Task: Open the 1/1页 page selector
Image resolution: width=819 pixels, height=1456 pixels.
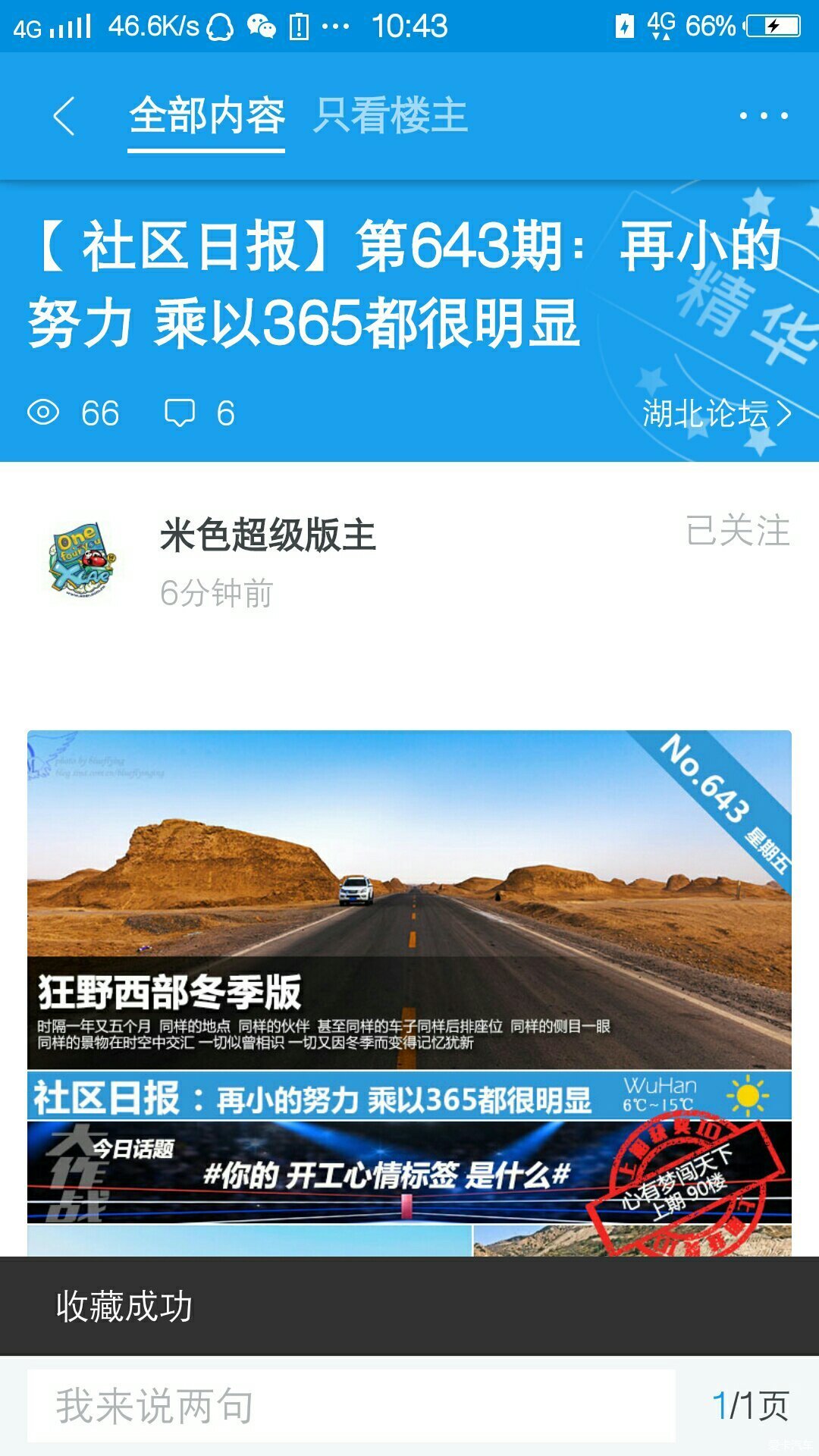Action: (749, 1405)
